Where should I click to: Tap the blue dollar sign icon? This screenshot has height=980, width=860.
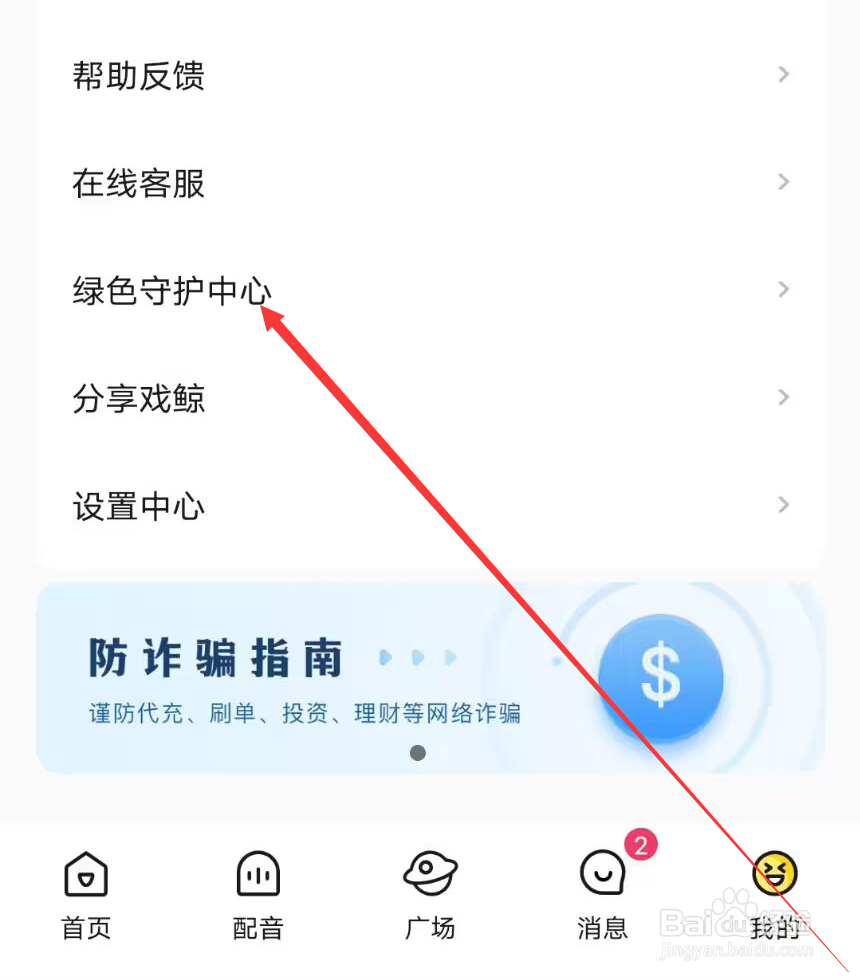point(660,678)
